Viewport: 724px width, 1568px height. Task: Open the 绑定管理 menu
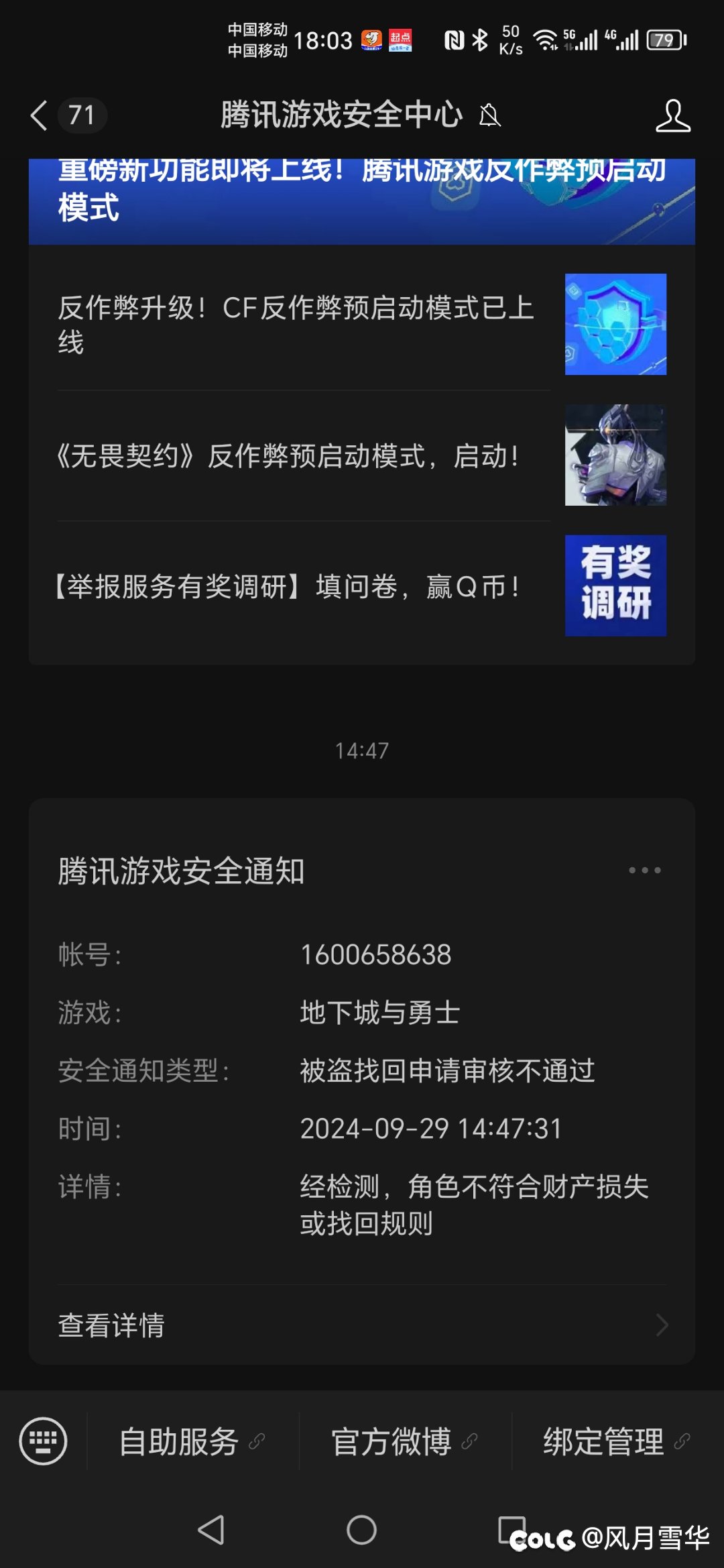617,1441
